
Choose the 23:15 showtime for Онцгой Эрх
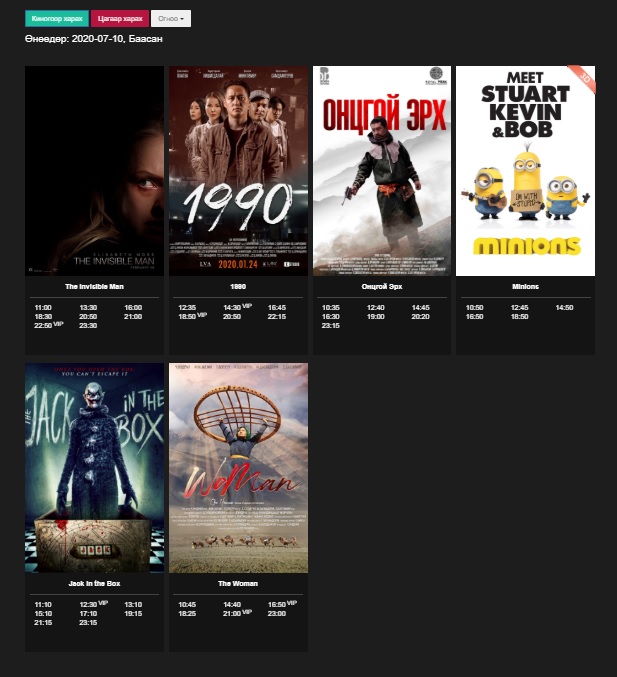(x=331, y=325)
